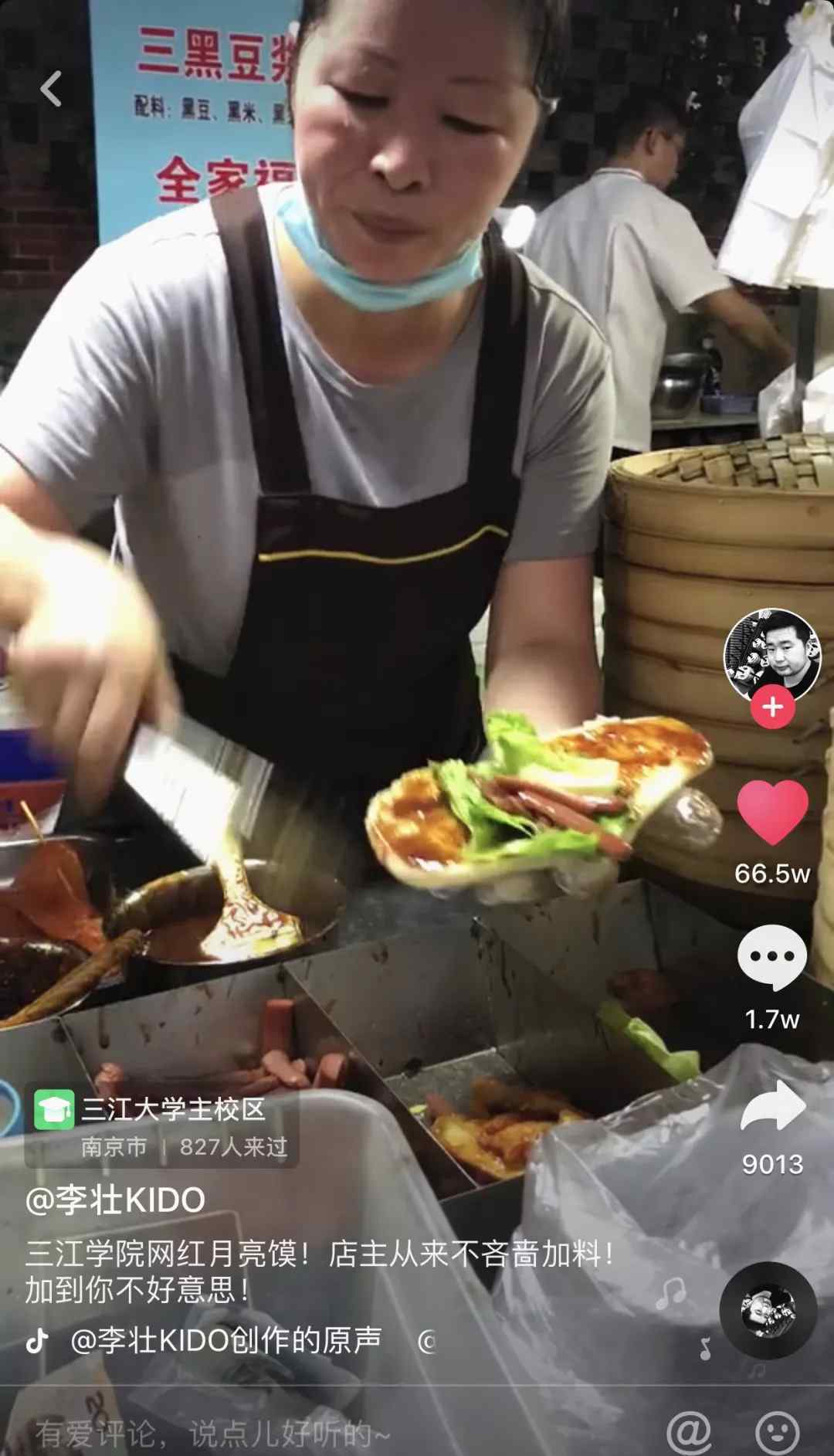This screenshot has width=834, height=1456.
Task: Go back using the top-left arrow
Action: [51, 88]
